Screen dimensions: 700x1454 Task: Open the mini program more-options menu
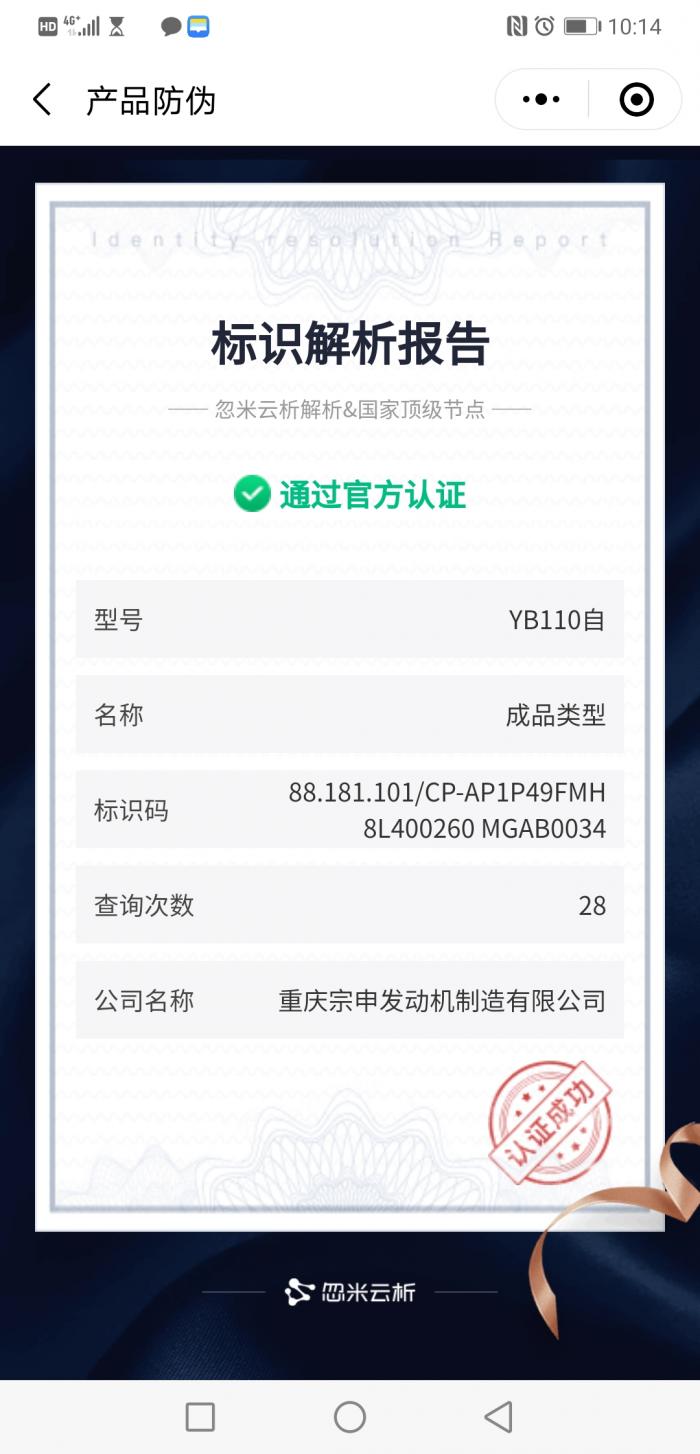point(542,99)
